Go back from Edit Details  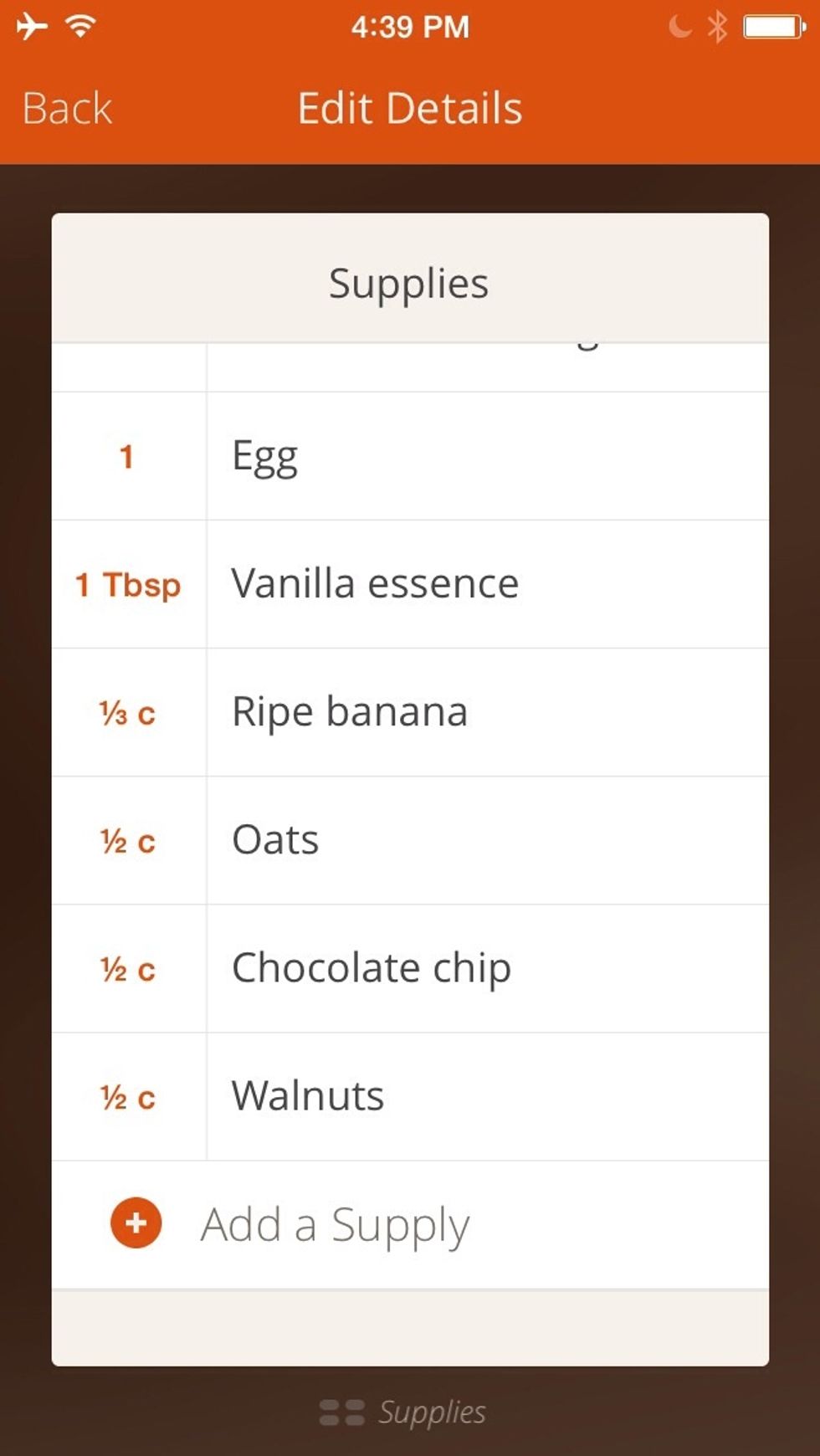[x=67, y=109]
